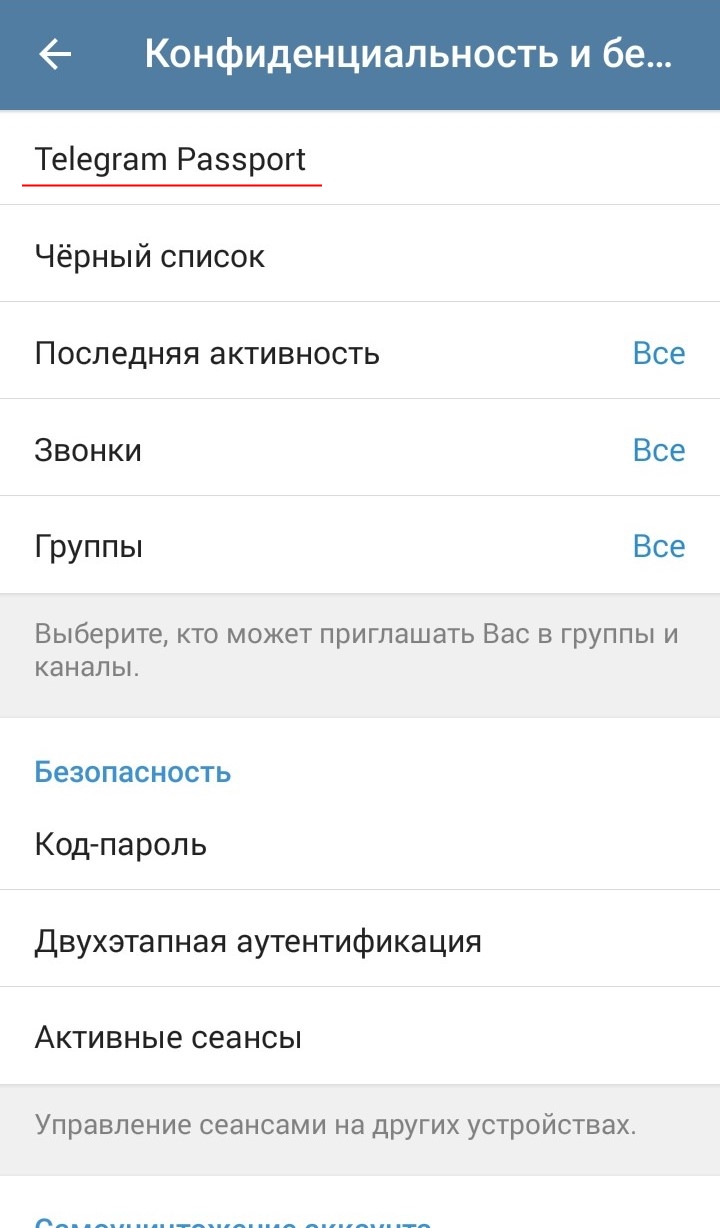
Task: Change Последняя активность privacy setting
Action: coord(360,351)
